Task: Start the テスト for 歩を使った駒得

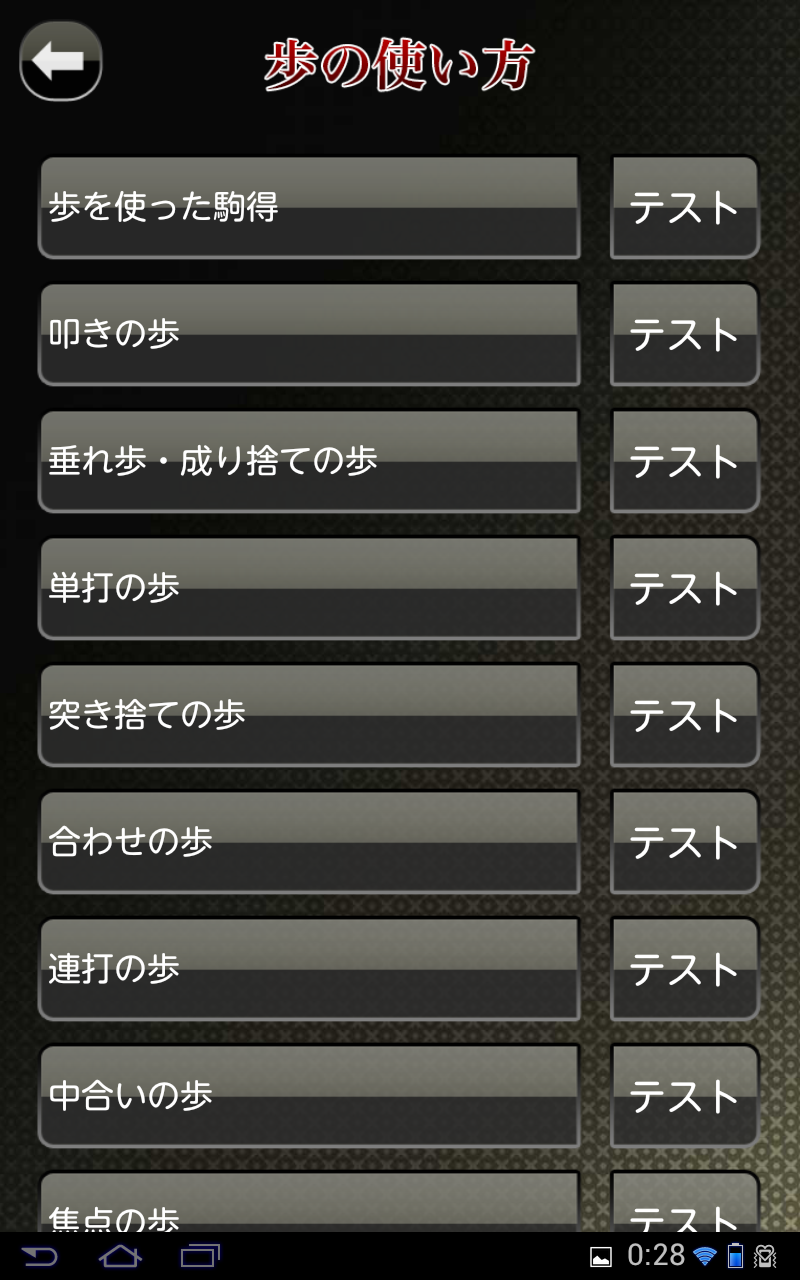Action: [x=684, y=207]
